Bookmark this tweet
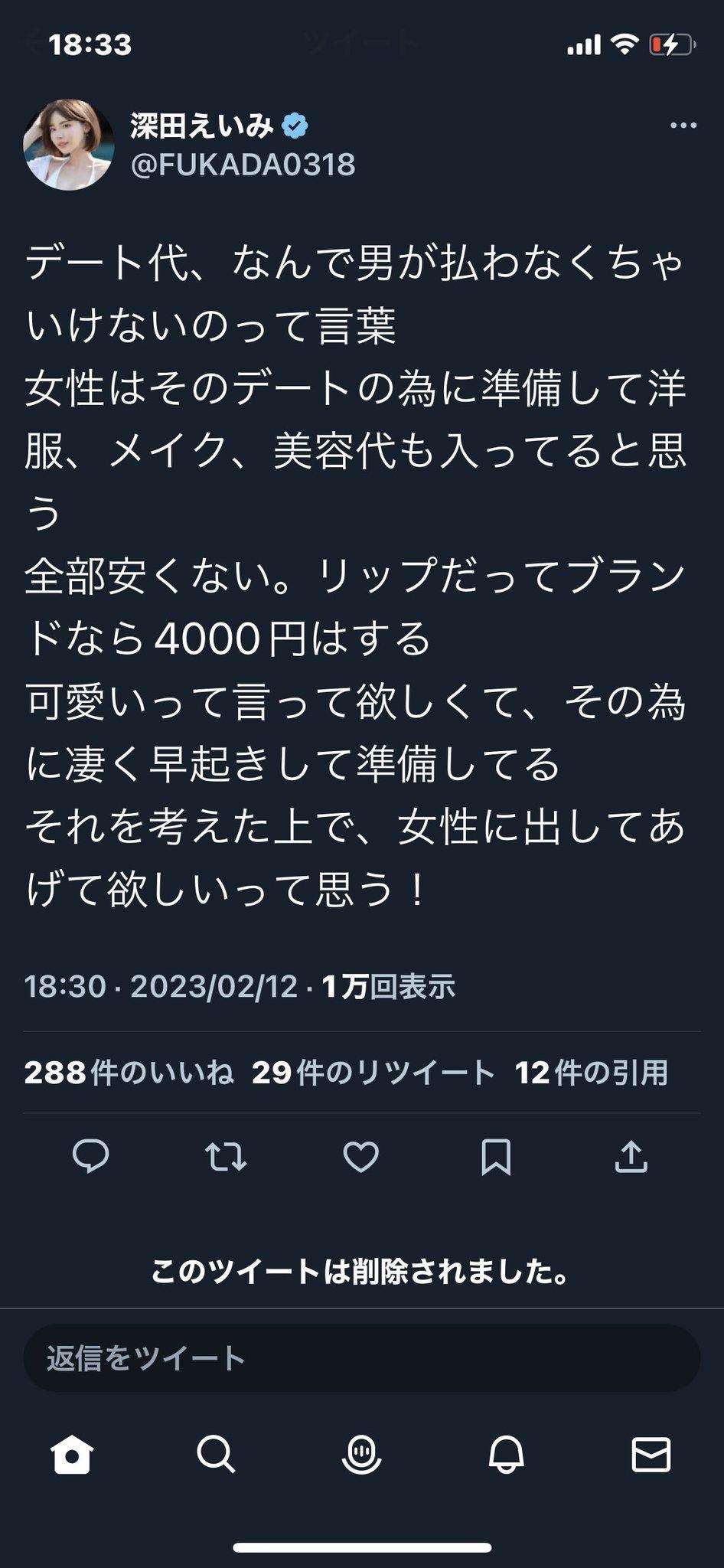Screen dimensions: 724x1568 coord(496,1157)
